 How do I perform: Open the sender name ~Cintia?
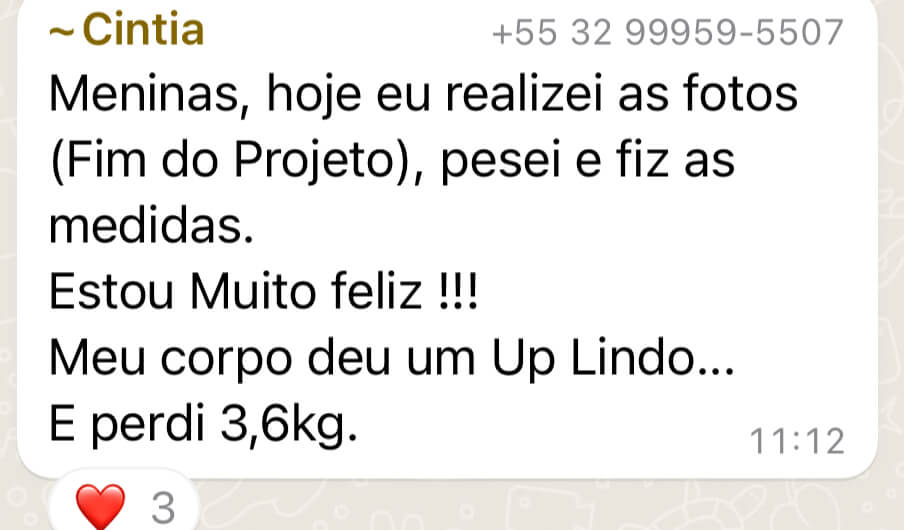click(127, 31)
